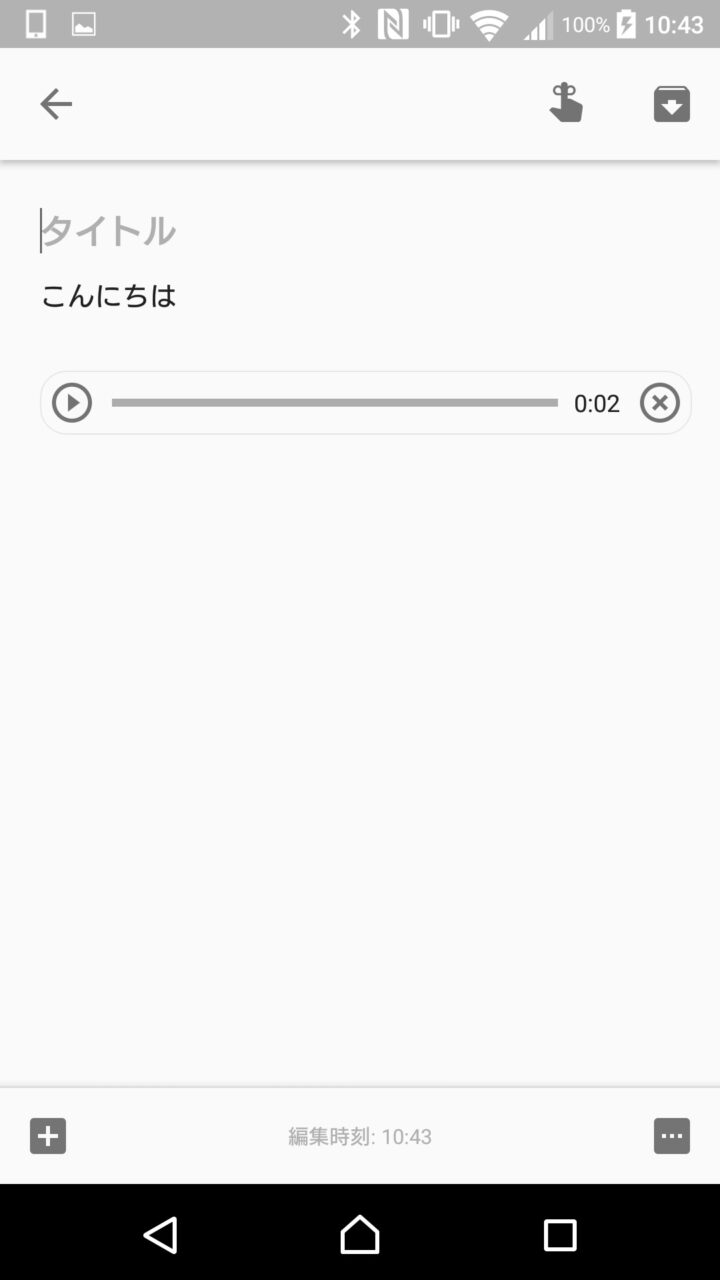
Task: Play the audio recording
Action: tap(72, 403)
